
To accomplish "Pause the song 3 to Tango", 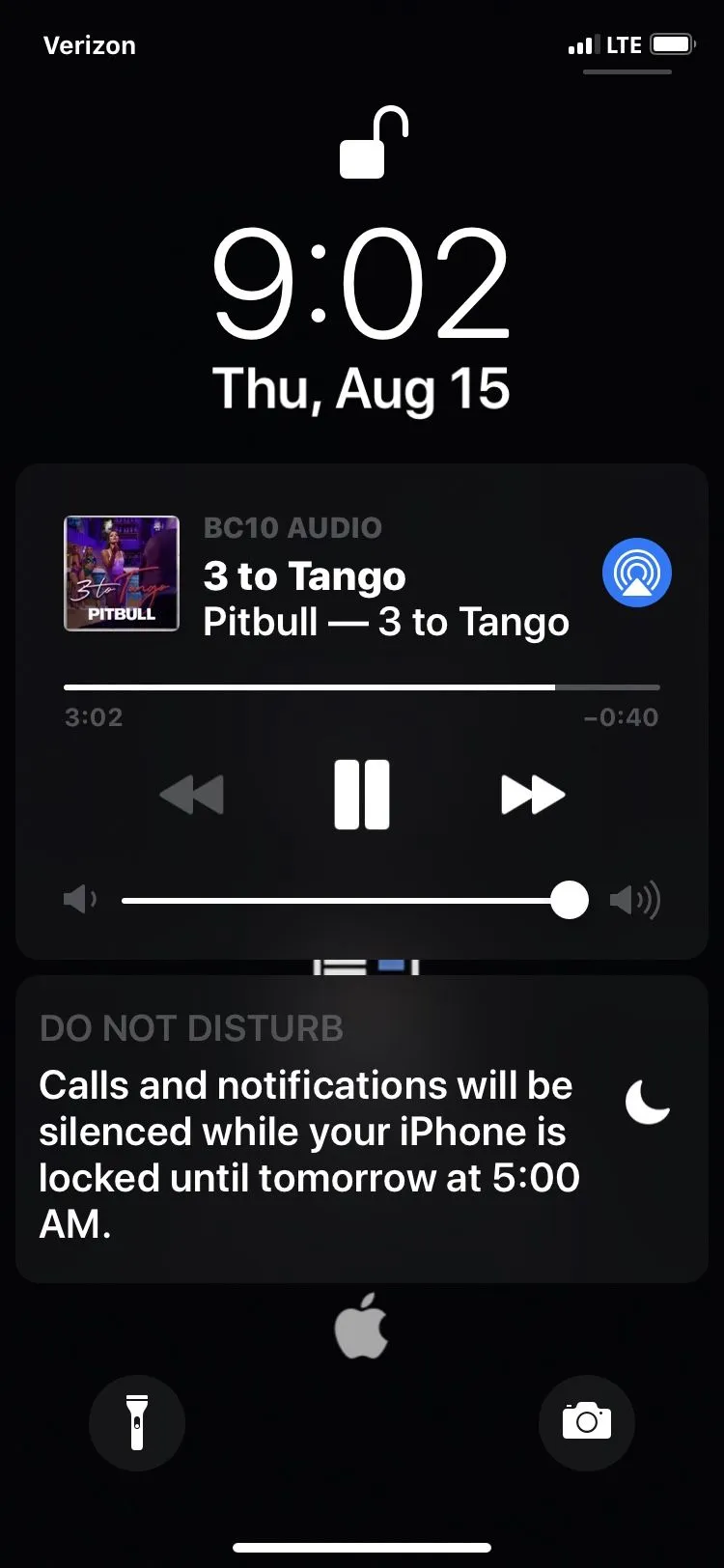I will (362, 795).
